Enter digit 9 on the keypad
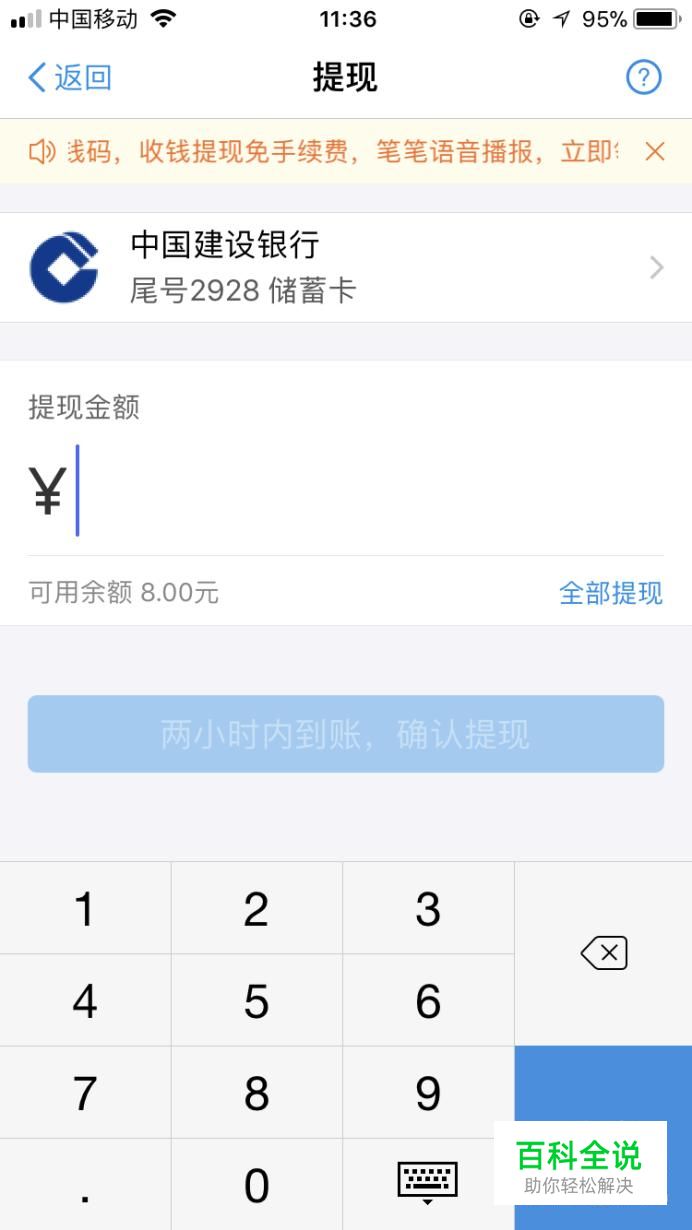The width and height of the screenshot is (692, 1230). pyautogui.click(x=428, y=1092)
